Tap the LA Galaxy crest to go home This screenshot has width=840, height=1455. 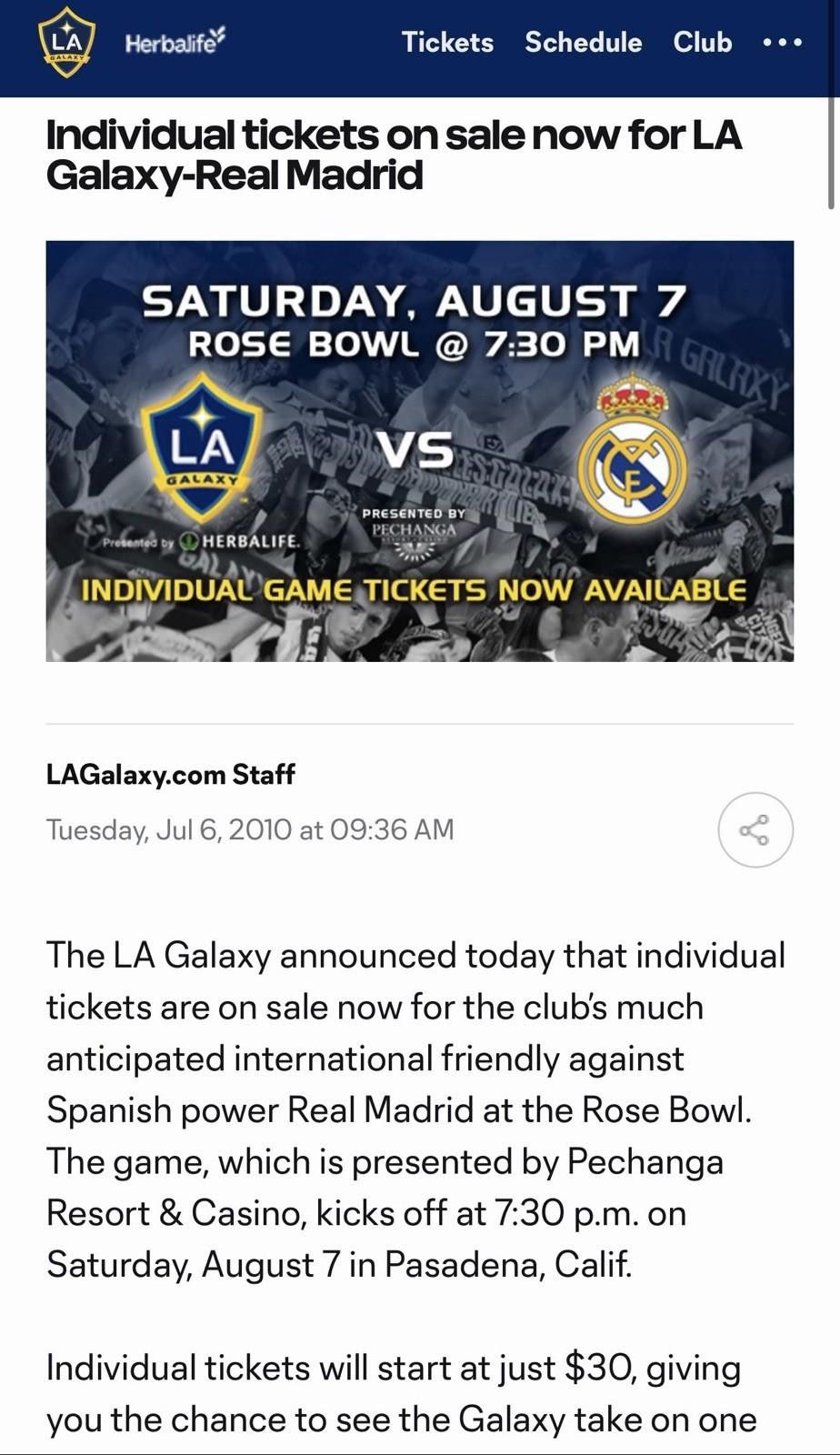click(66, 43)
